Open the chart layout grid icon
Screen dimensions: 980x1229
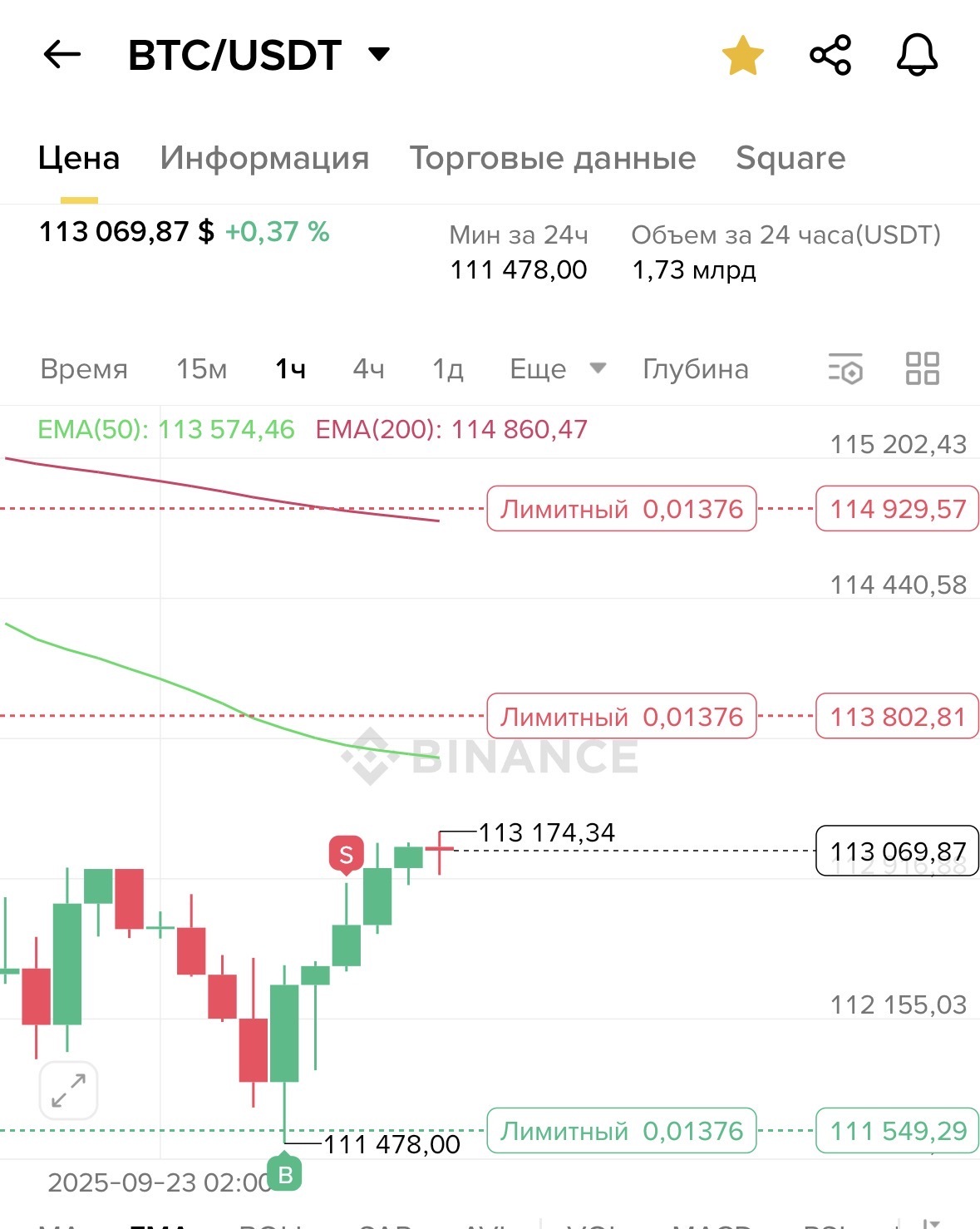922,368
